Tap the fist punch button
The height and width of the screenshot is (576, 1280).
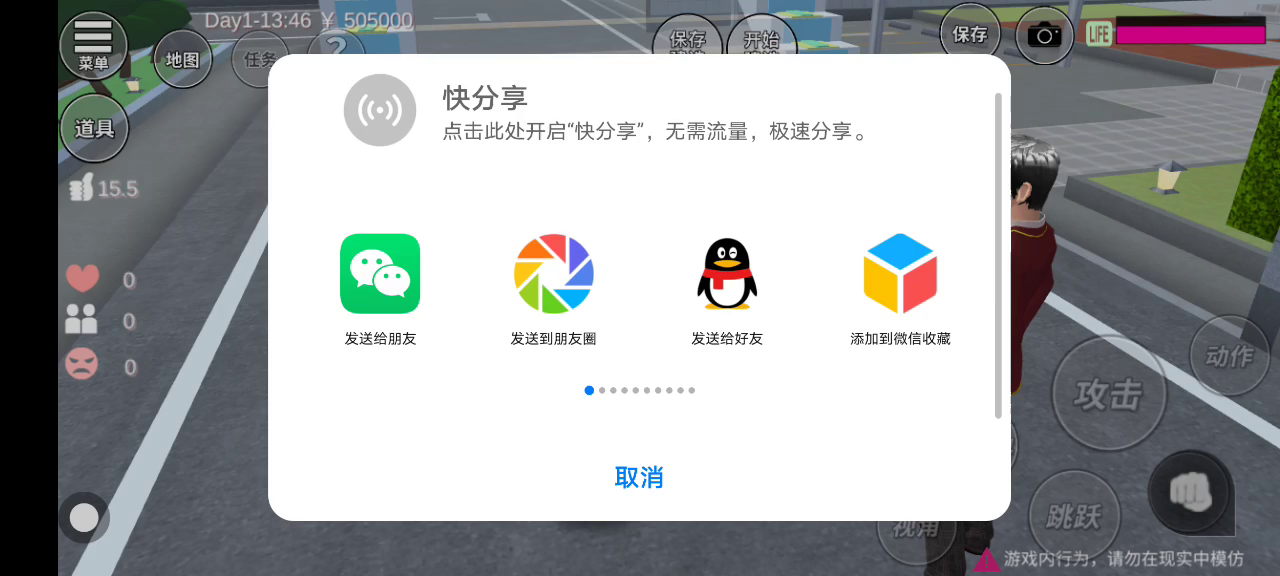1190,491
